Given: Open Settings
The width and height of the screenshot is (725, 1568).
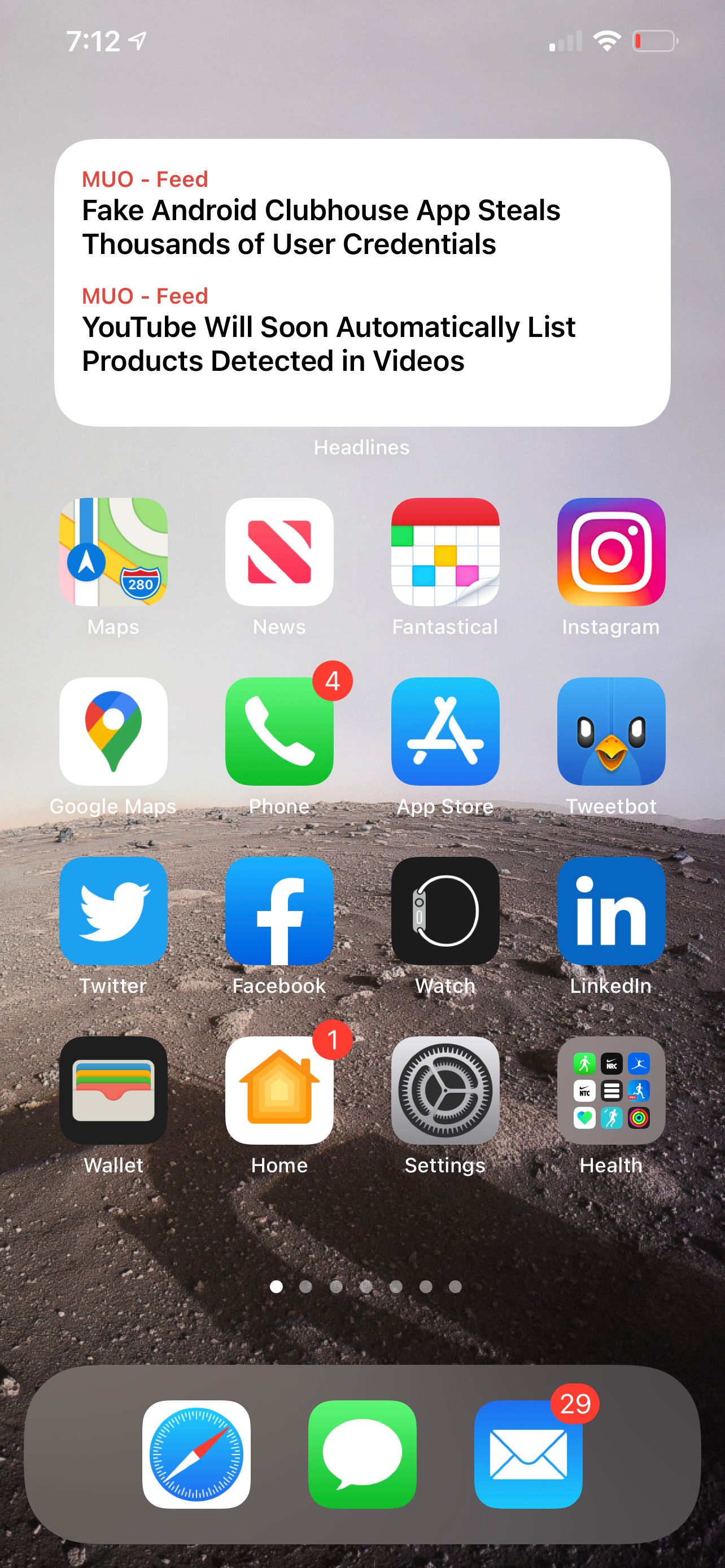Looking at the screenshot, I should (445, 1090).
